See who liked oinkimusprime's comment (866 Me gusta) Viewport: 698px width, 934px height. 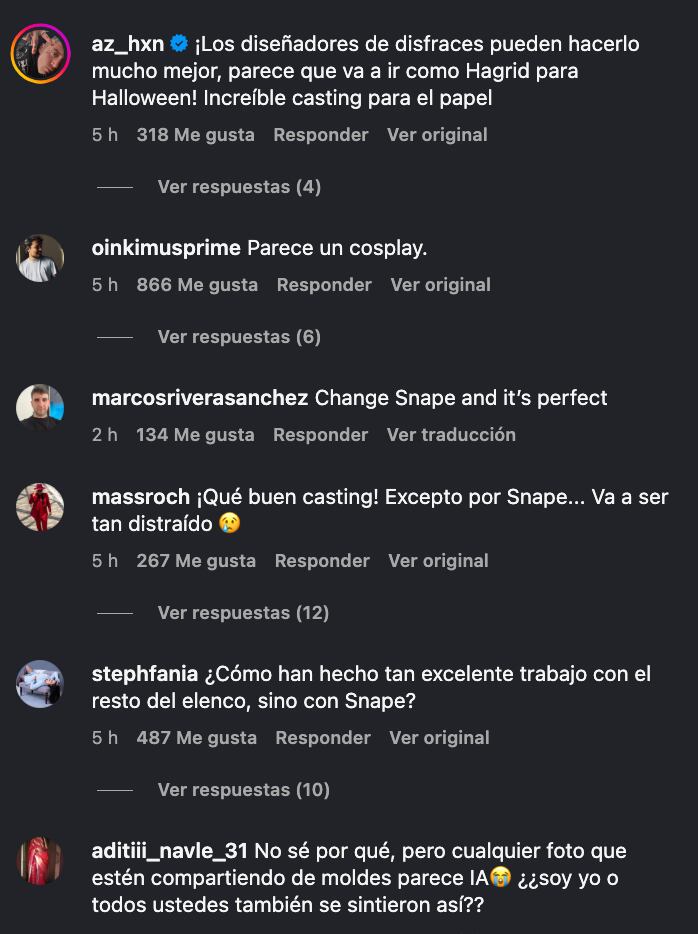click(x=197, y=285)
